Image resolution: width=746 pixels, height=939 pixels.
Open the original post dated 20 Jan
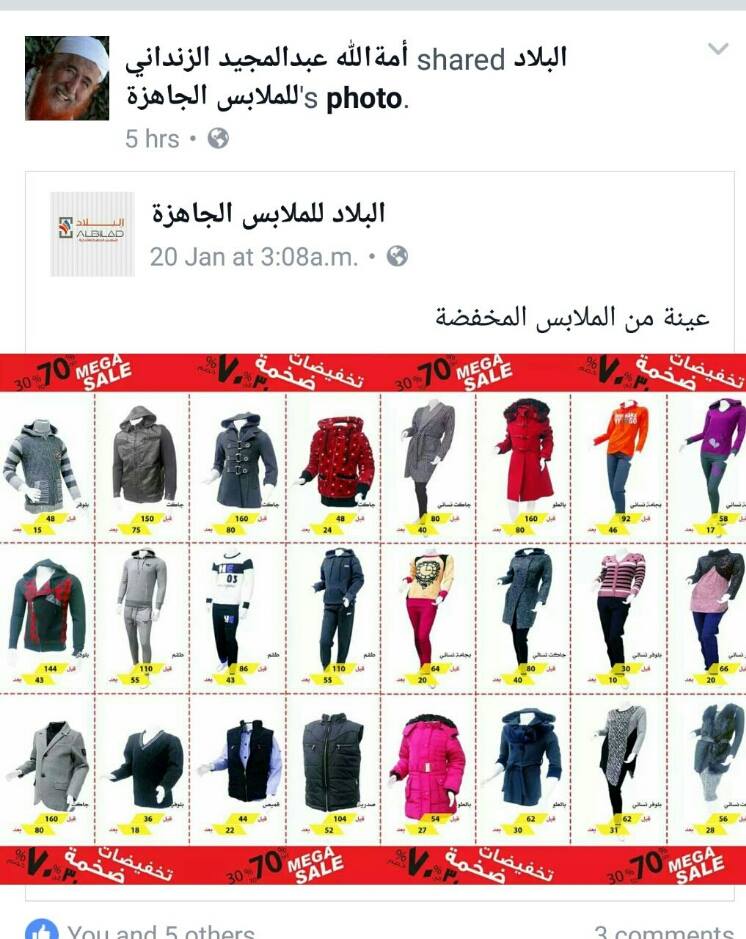(253, 257)
